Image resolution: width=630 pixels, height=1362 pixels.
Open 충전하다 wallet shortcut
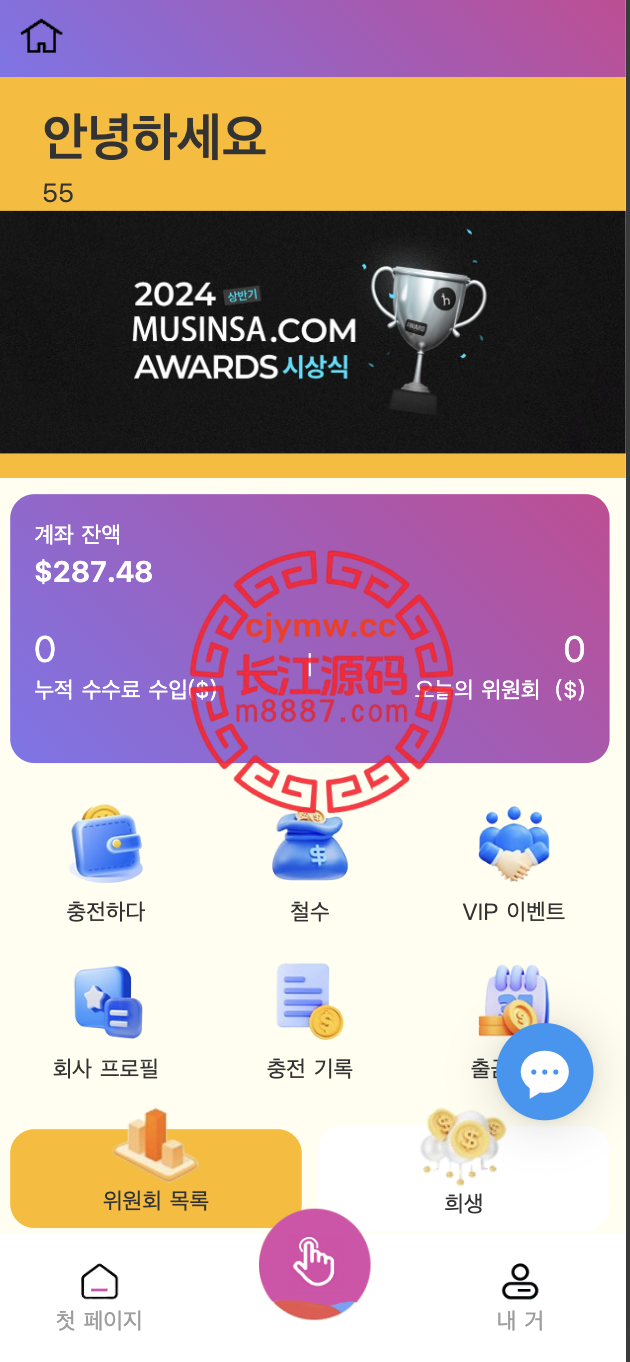(106, 862)
